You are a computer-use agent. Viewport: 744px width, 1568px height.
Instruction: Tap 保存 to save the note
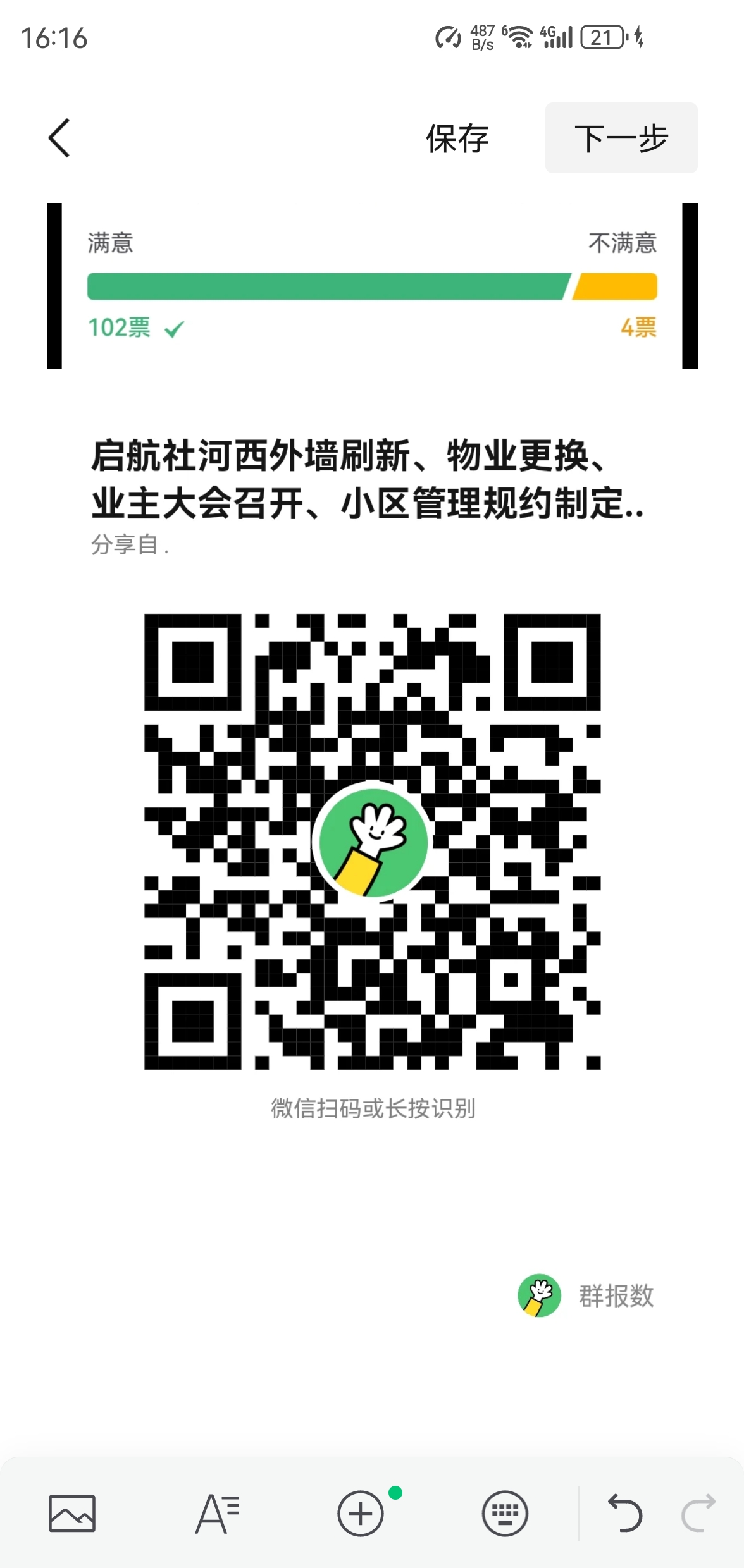(457, 138)
